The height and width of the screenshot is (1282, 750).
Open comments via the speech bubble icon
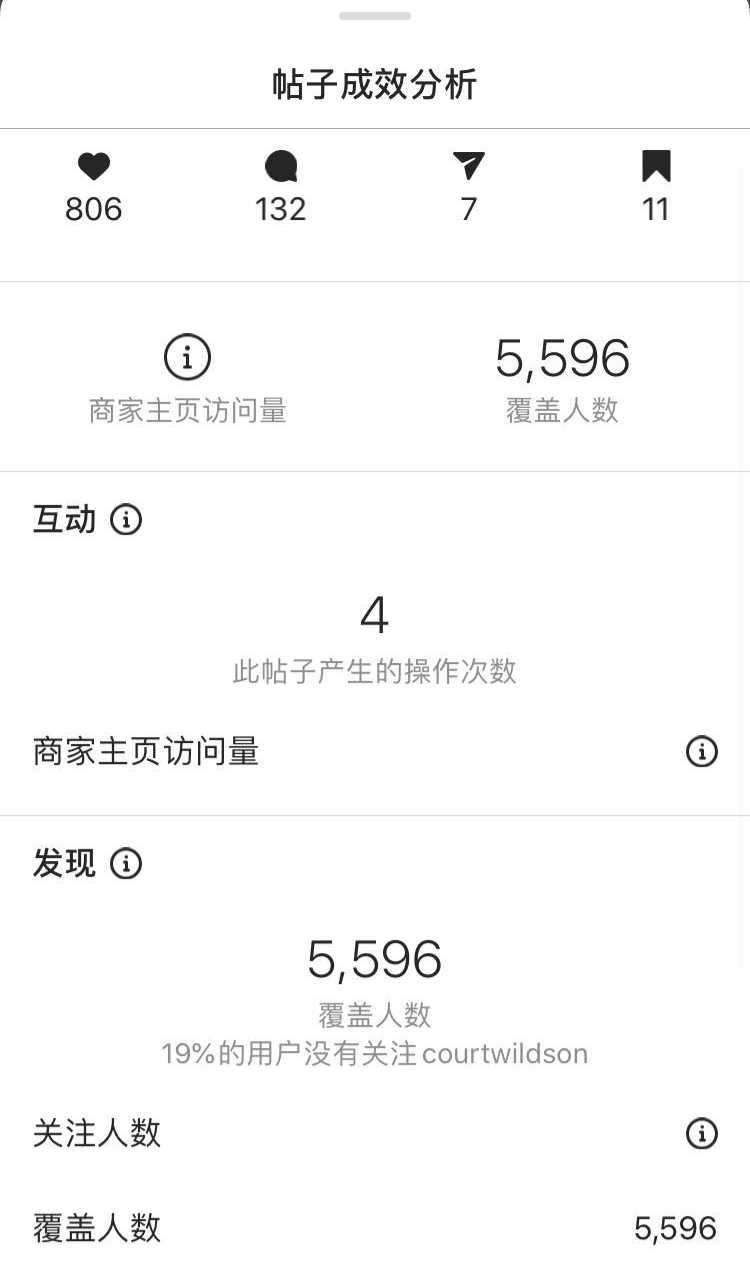point(280,167)
